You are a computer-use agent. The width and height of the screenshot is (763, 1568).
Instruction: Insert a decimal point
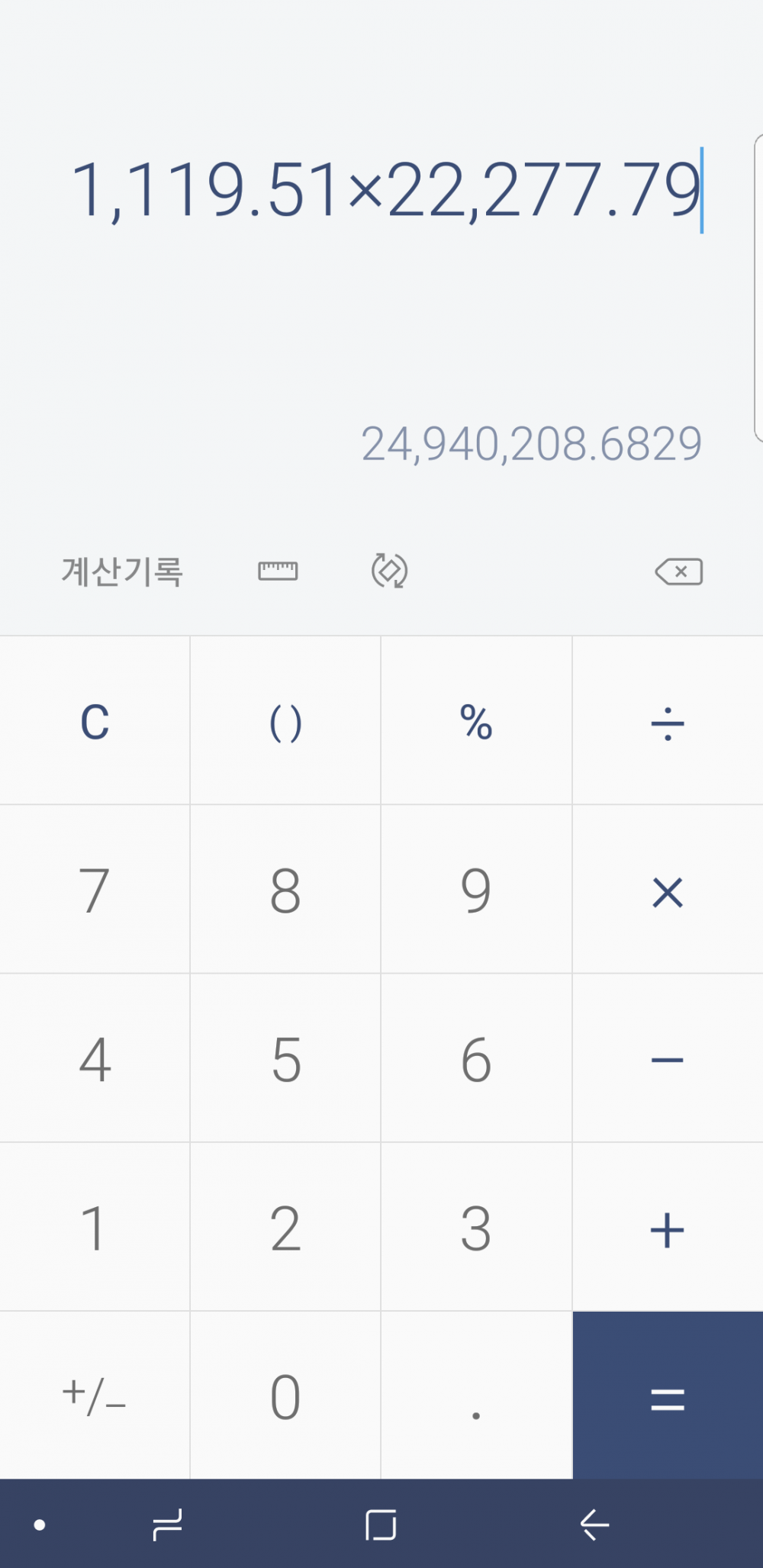coord(476,1398)
